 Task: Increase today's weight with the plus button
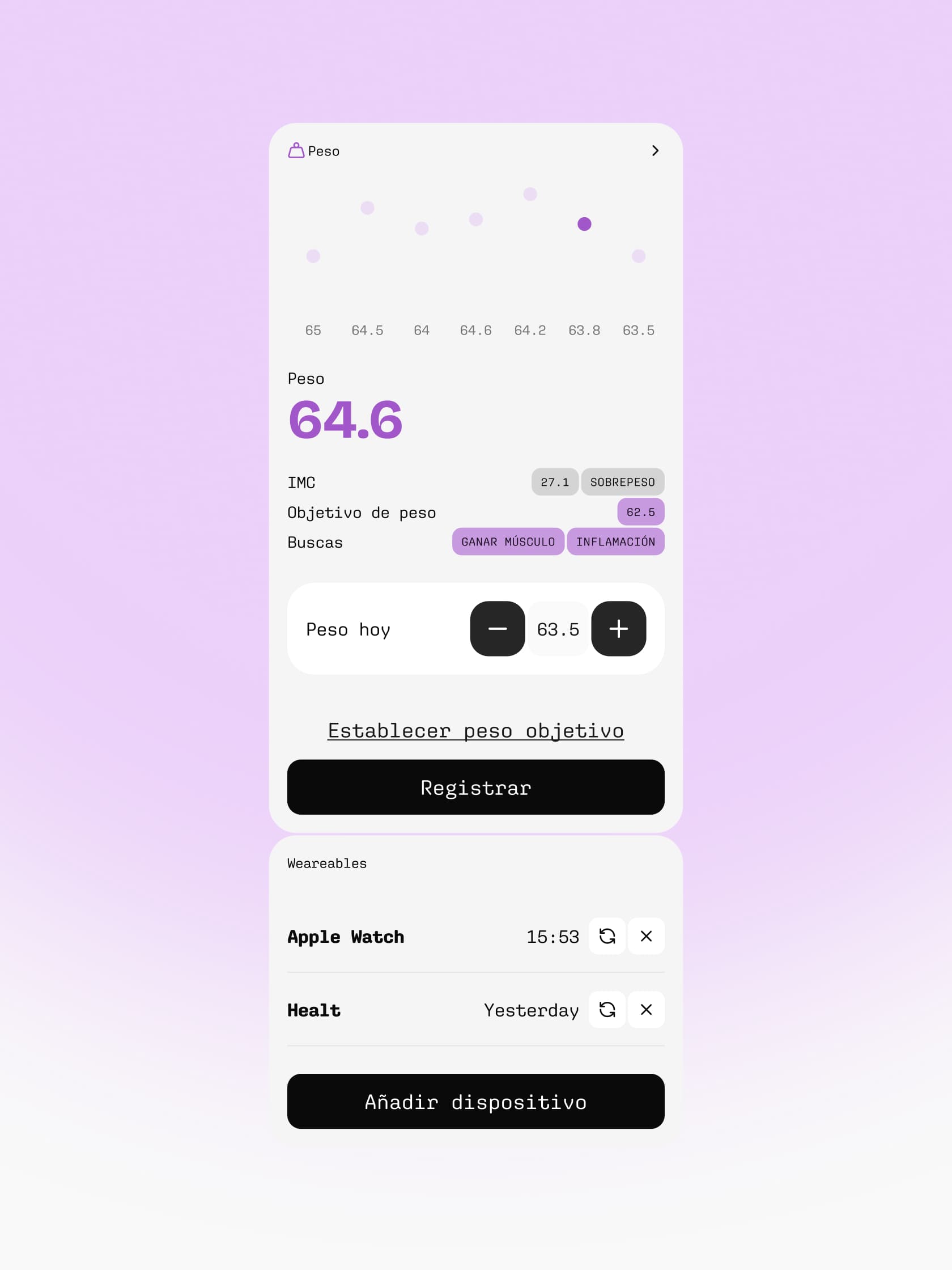[x=619, y=629]
